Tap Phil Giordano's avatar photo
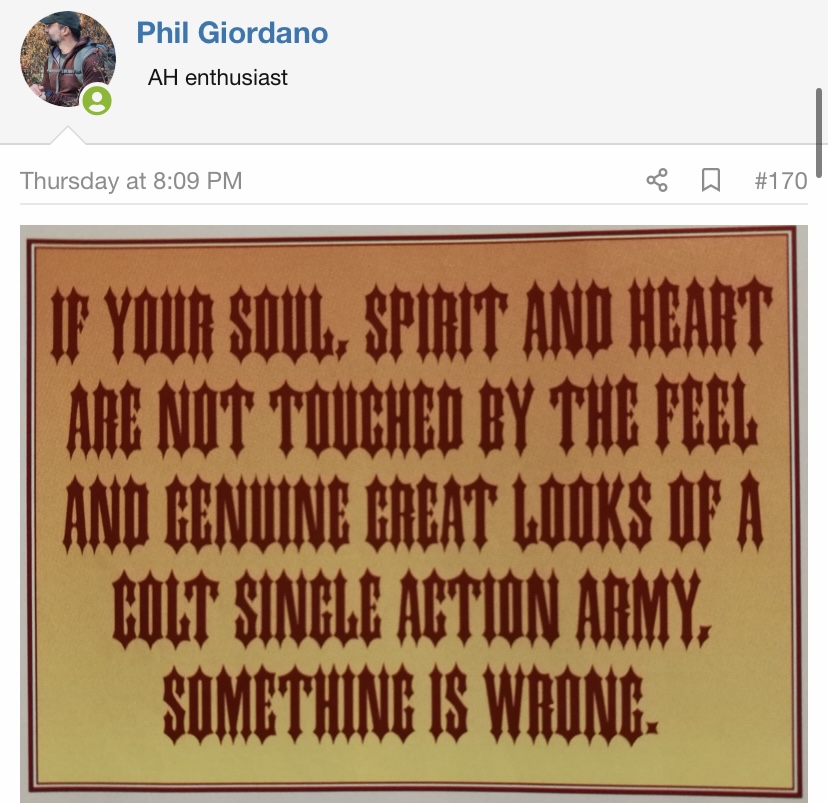 67,59
